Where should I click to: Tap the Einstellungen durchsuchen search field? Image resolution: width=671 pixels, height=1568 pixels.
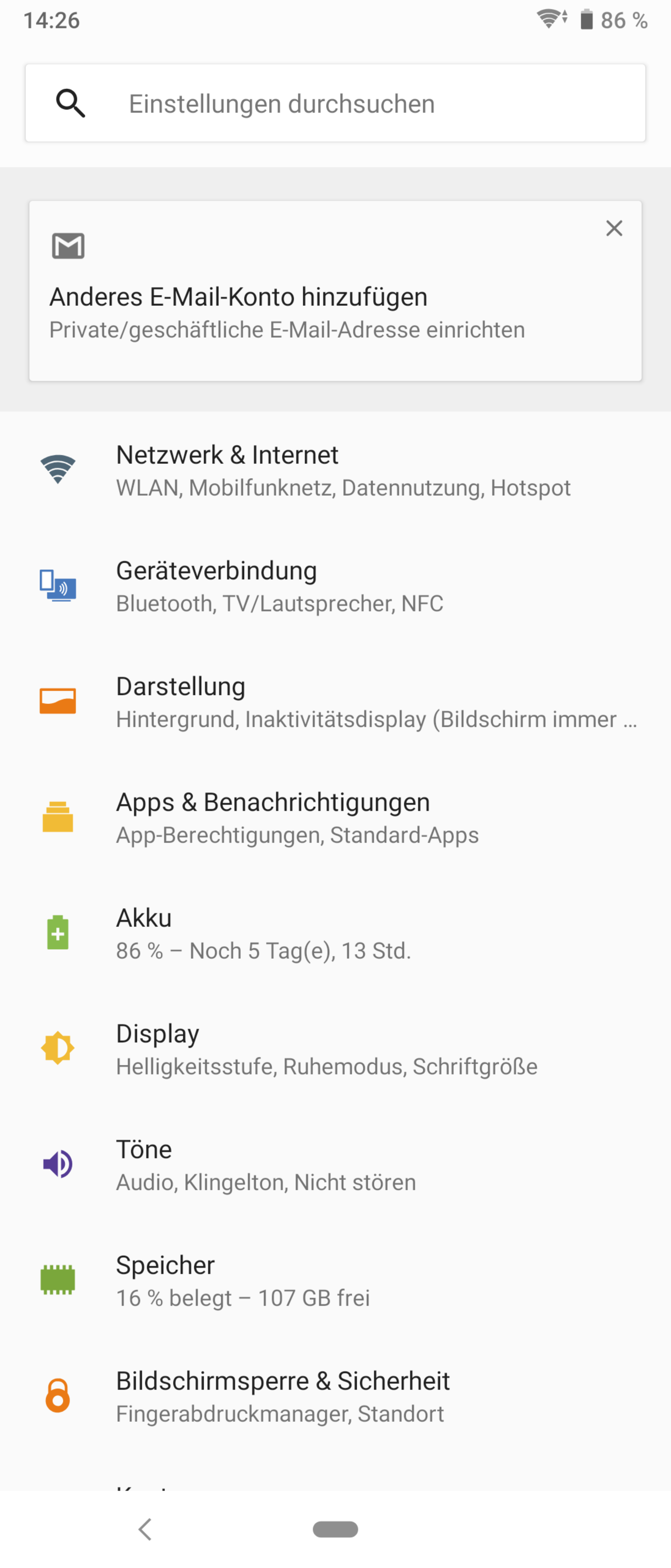tap(335, 103)
